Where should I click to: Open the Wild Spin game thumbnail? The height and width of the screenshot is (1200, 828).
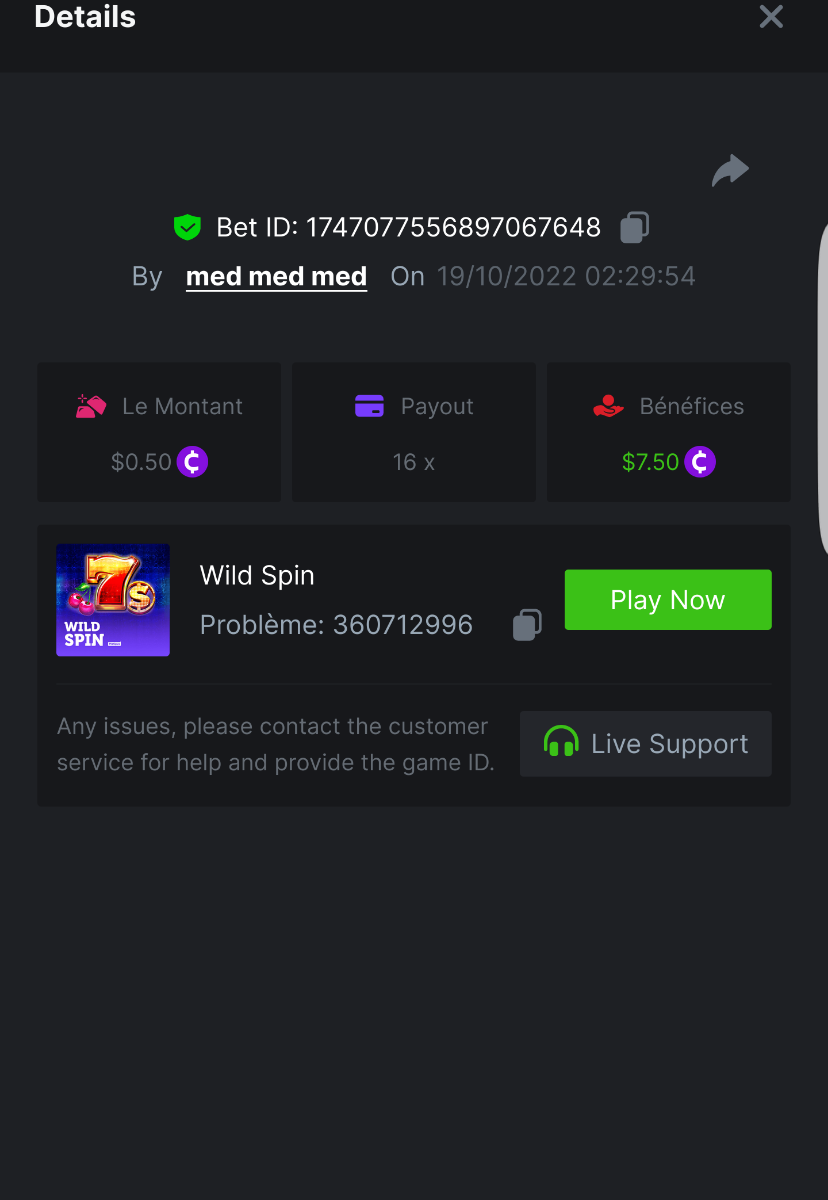(113, 600)
